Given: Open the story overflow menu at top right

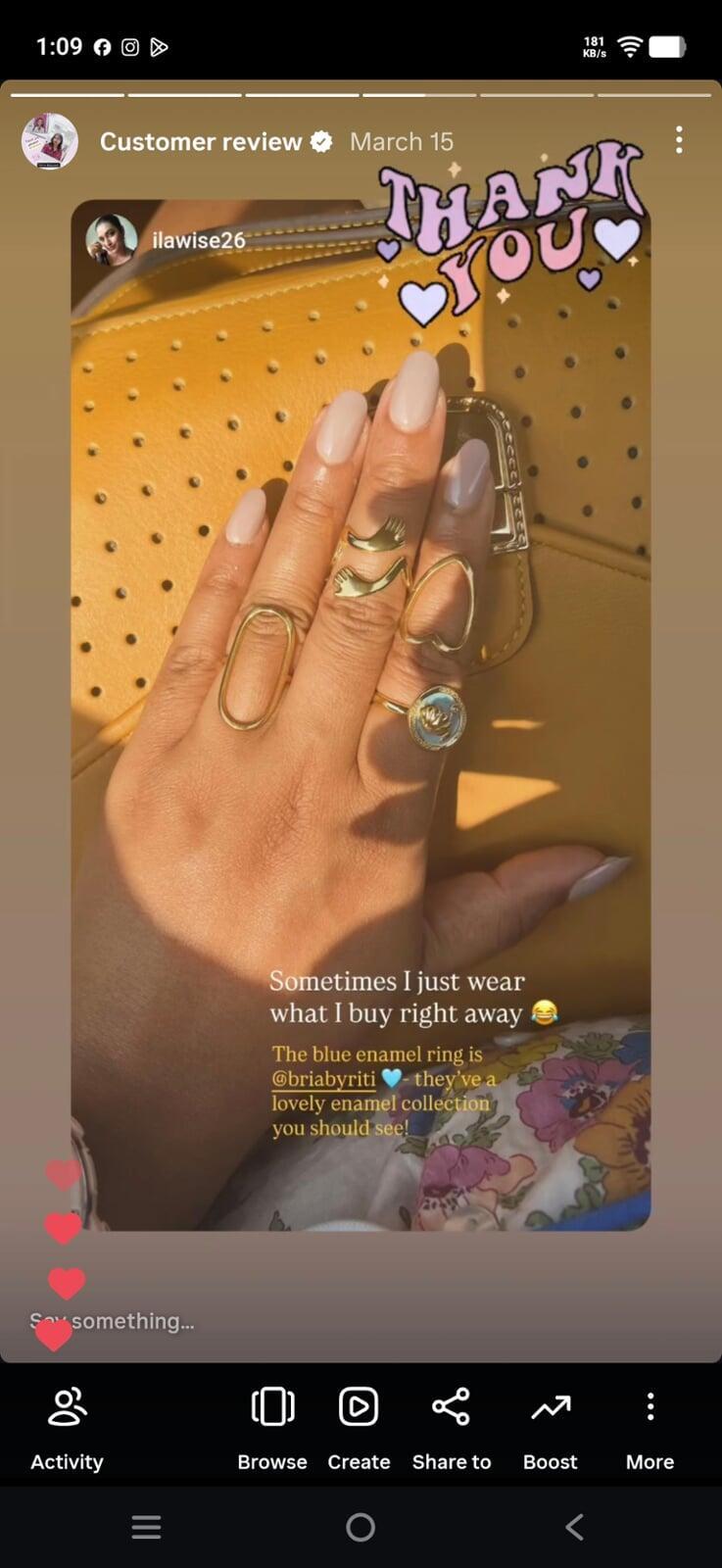Looking at the screenshot, I should [x=678, y=140].
